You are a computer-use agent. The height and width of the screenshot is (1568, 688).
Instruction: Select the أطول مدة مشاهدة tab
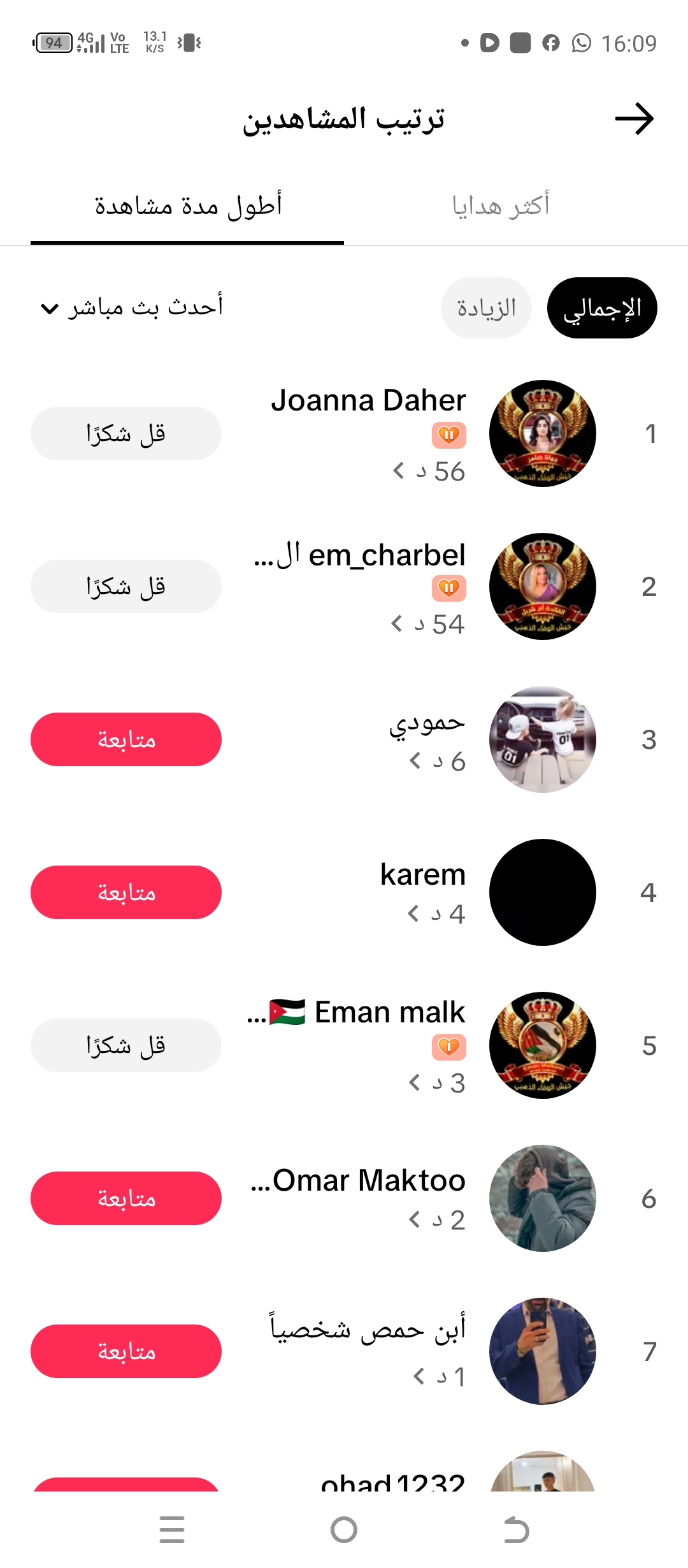point(188,206)
